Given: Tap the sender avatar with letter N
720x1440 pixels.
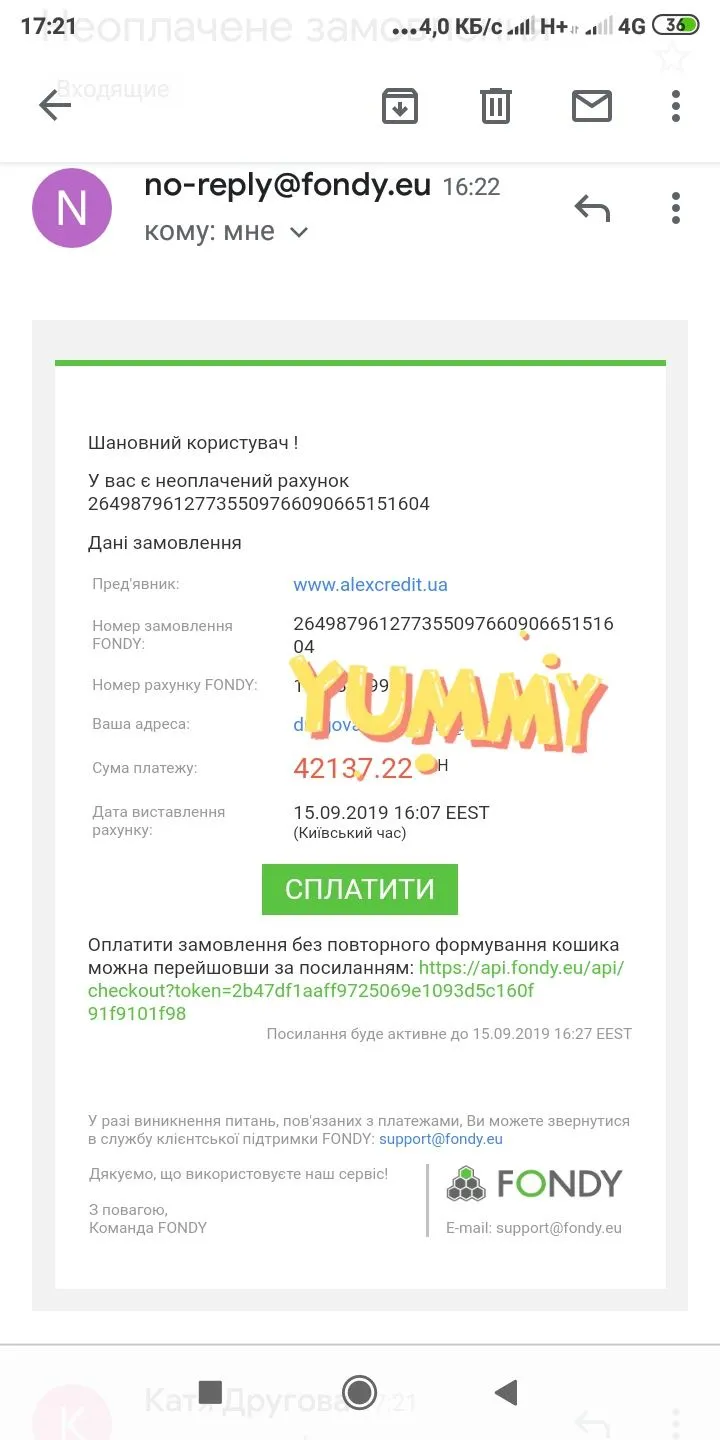Looking at the screenshot, I should tap(72, 208).
